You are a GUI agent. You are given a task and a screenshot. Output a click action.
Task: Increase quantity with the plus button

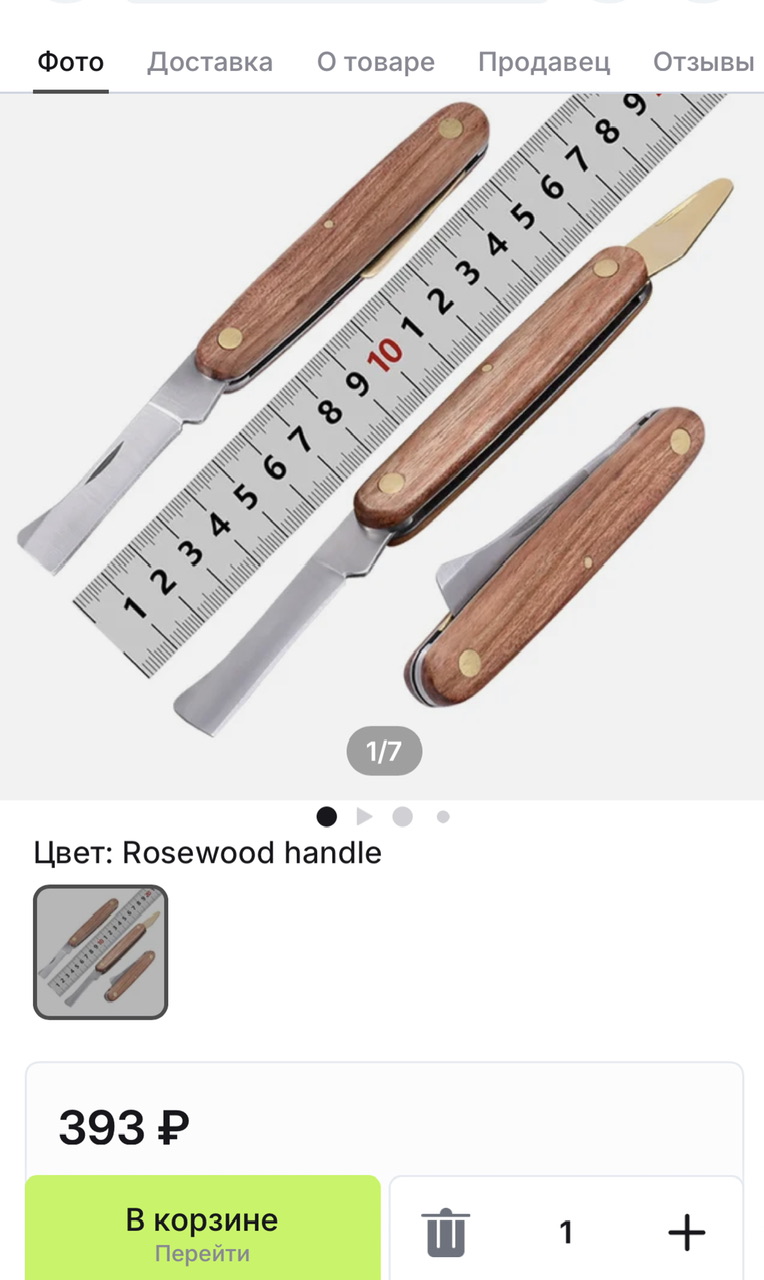[686, 1232]
